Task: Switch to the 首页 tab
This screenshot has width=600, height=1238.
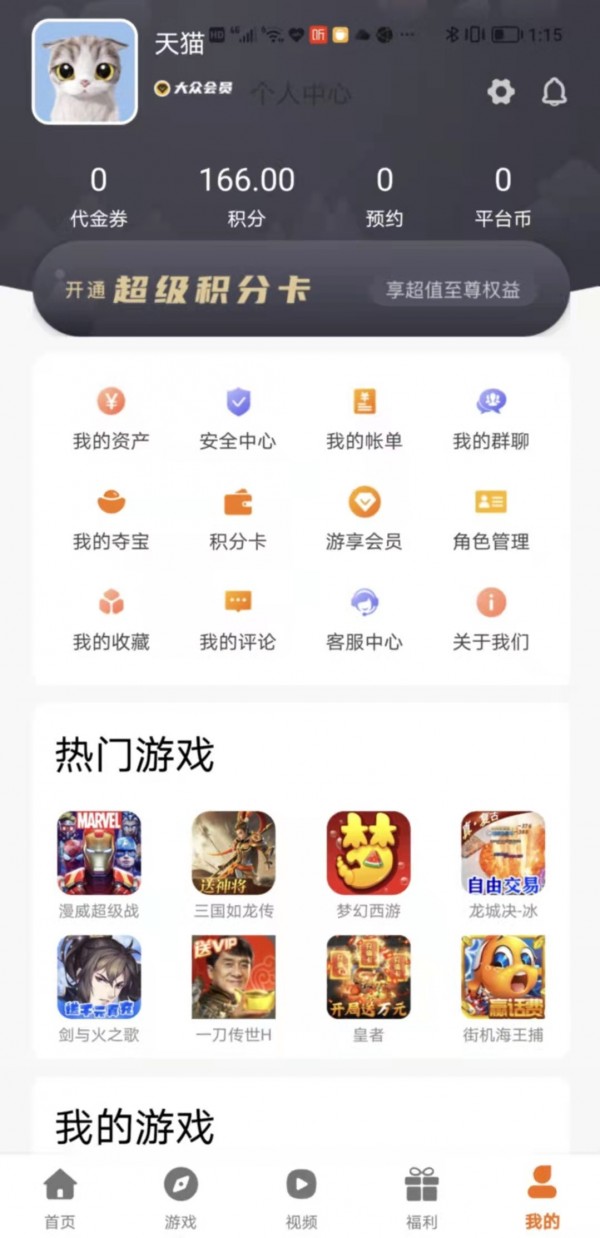Action: click(60, 1197)
